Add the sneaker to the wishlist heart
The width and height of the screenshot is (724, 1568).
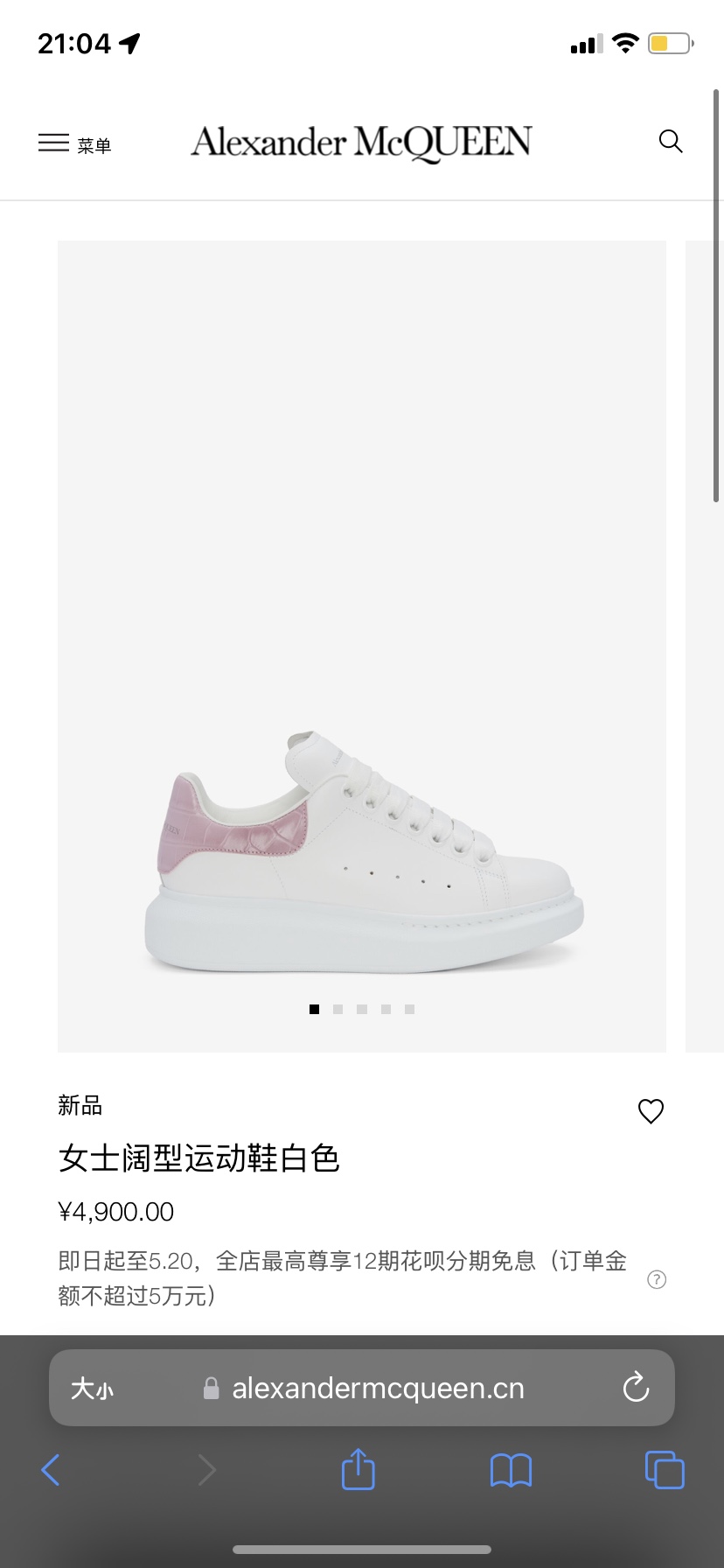tap(651, 1111)
